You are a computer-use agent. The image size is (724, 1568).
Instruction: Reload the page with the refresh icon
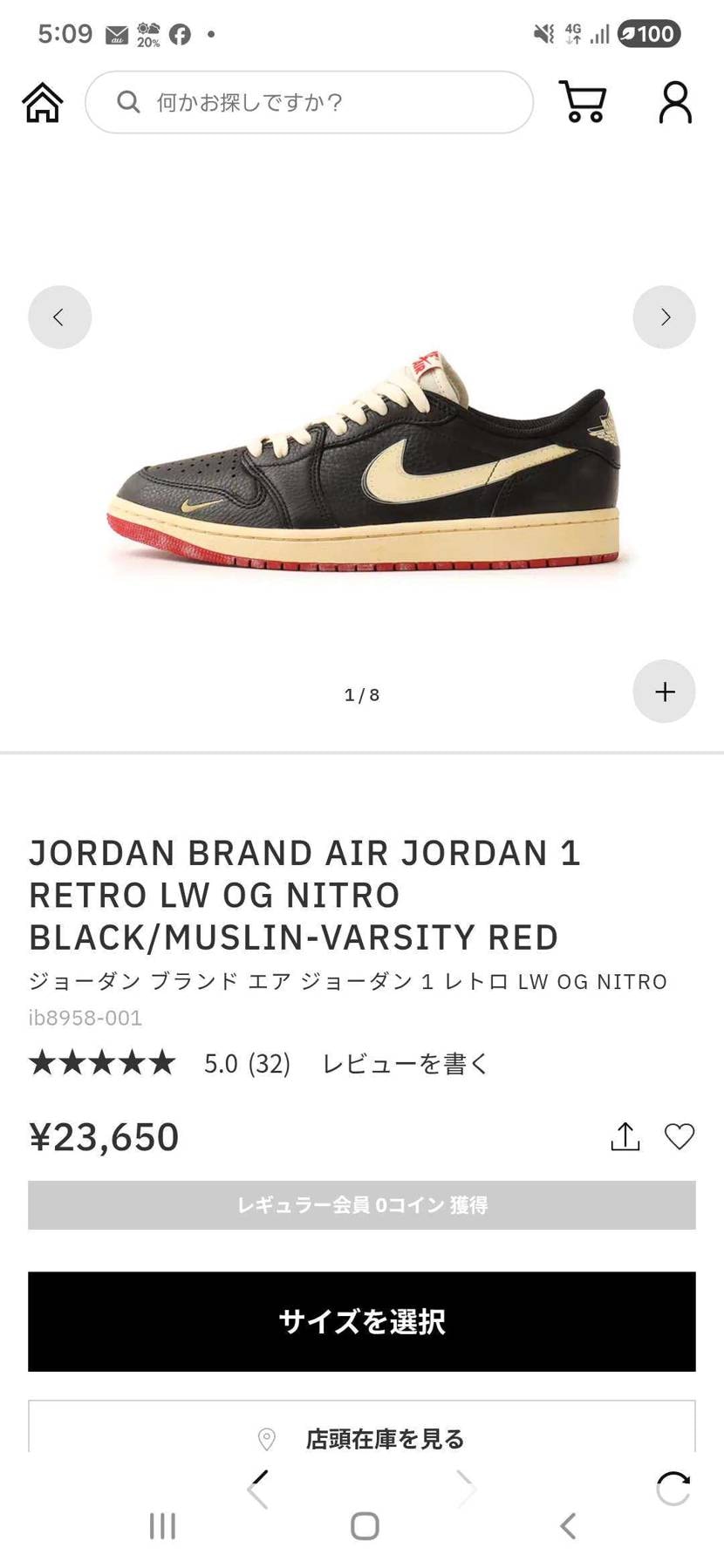click(673, 1488)
